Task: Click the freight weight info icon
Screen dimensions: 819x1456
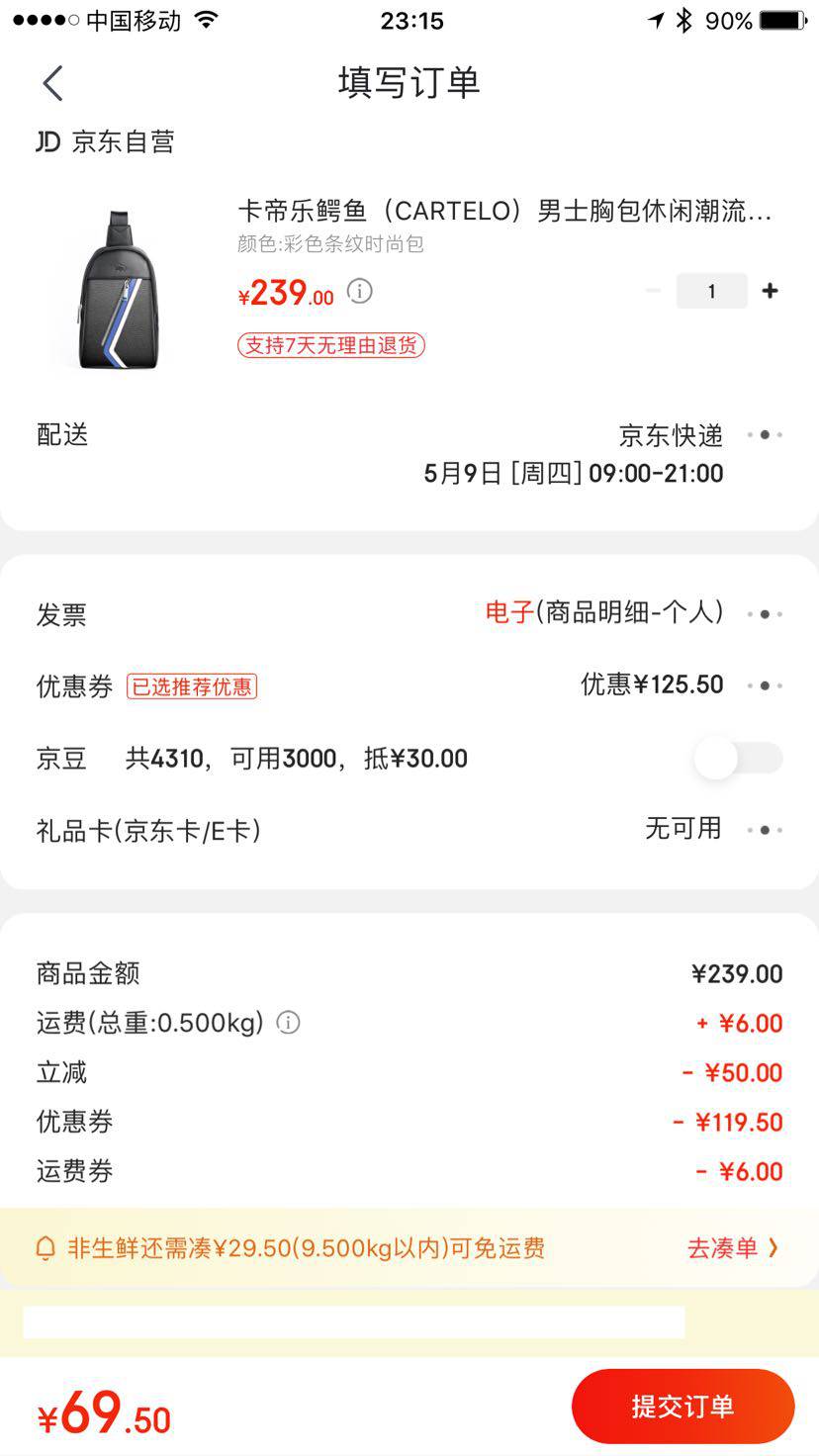Action: point(287,1022)
